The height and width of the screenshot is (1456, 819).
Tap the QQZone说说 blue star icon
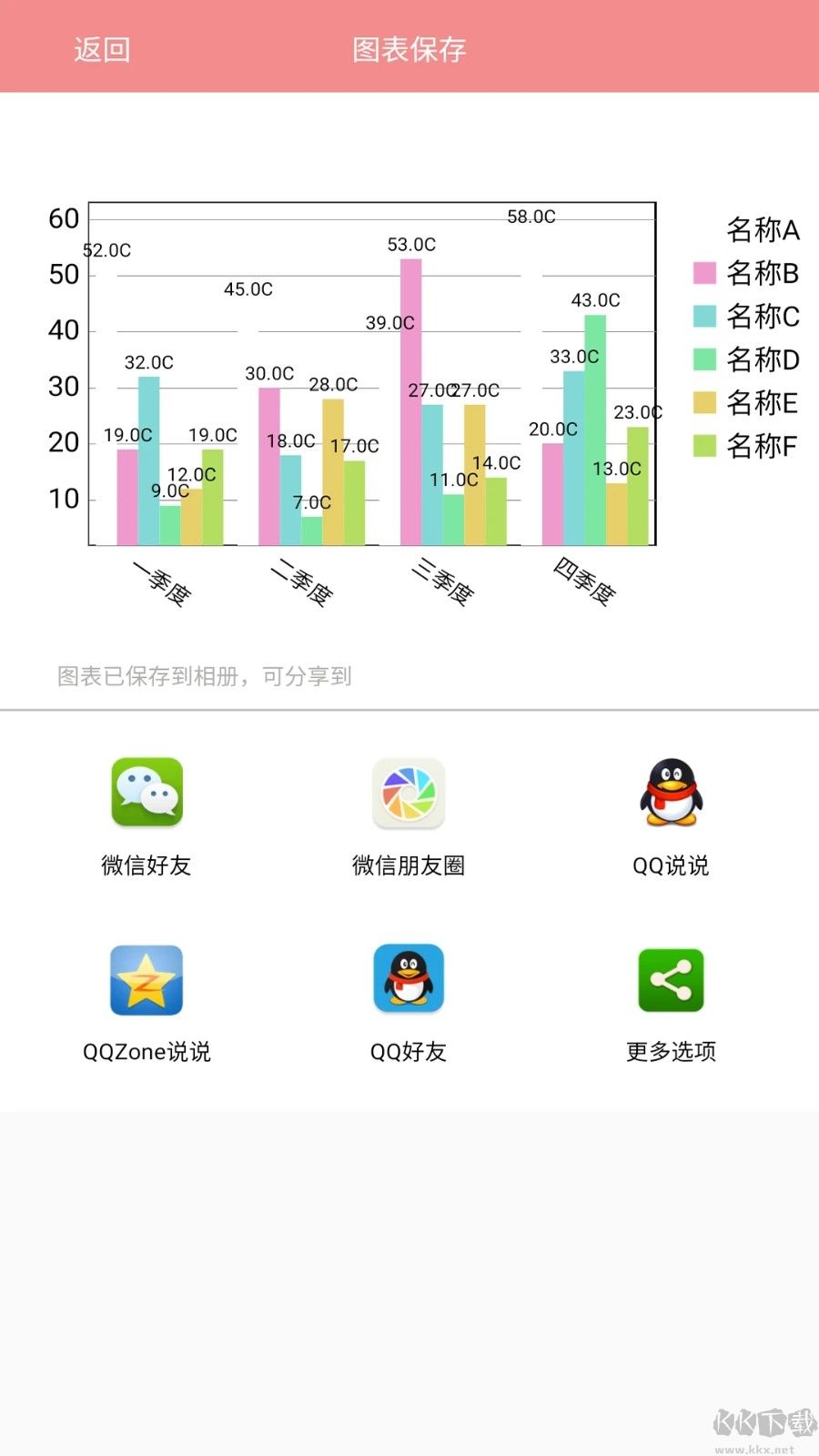[145, 980]
